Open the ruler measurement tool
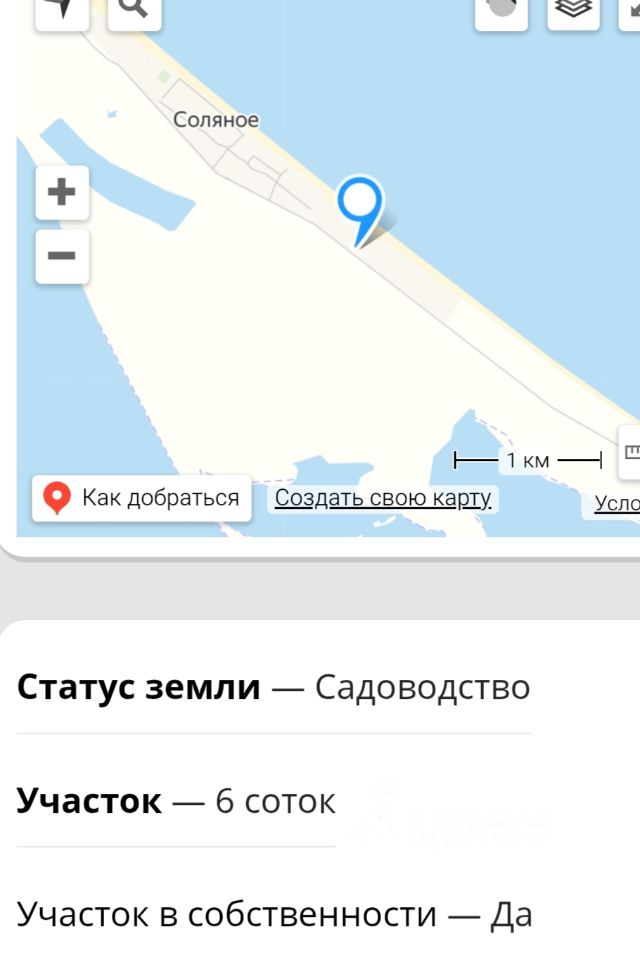This screenshot has height=960, width=640. (x=630, y=453)
